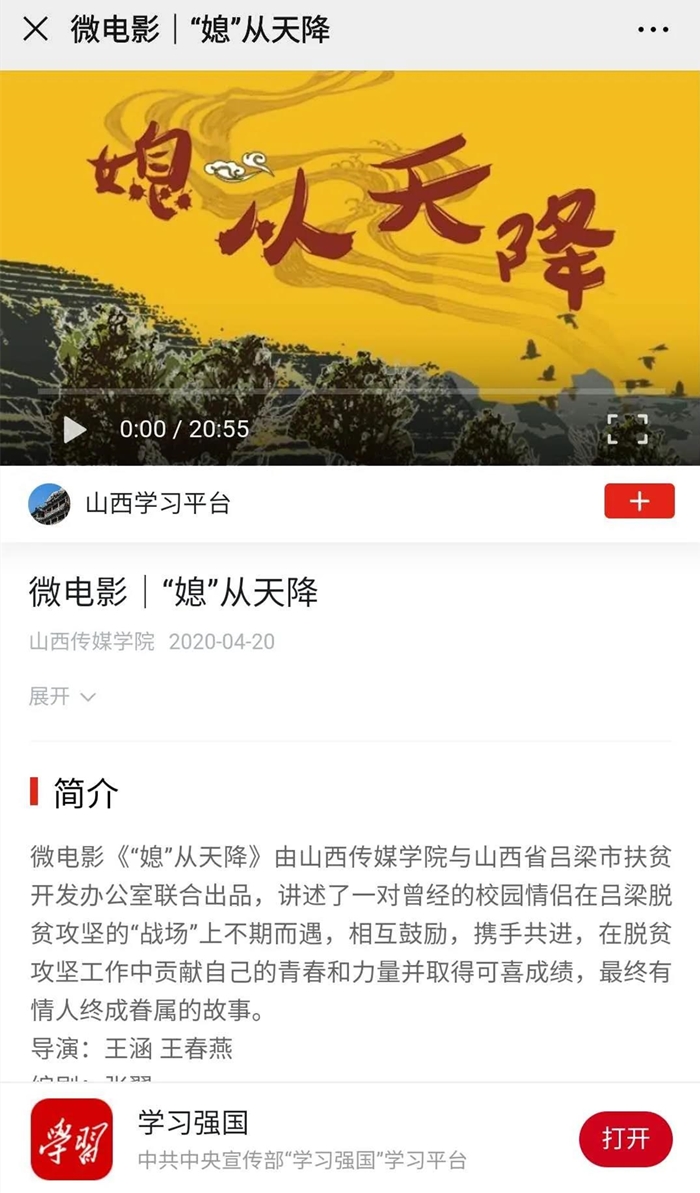Expand the 展开 details section
The width and height of the screenshot is (700, 1193).
pyautogui.click(x=62, y=696)
